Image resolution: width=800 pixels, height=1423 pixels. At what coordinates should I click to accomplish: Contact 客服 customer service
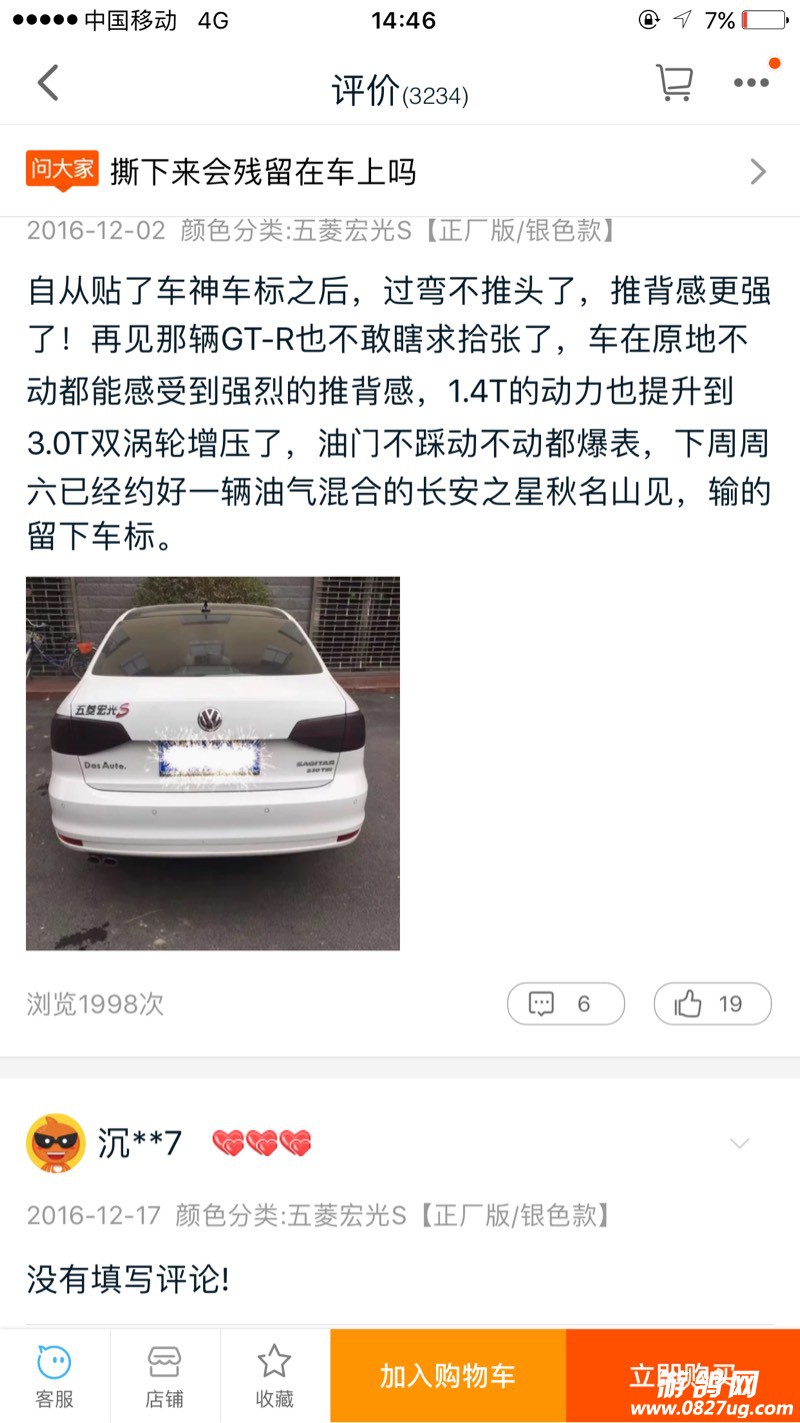(x=54, y=1376)
